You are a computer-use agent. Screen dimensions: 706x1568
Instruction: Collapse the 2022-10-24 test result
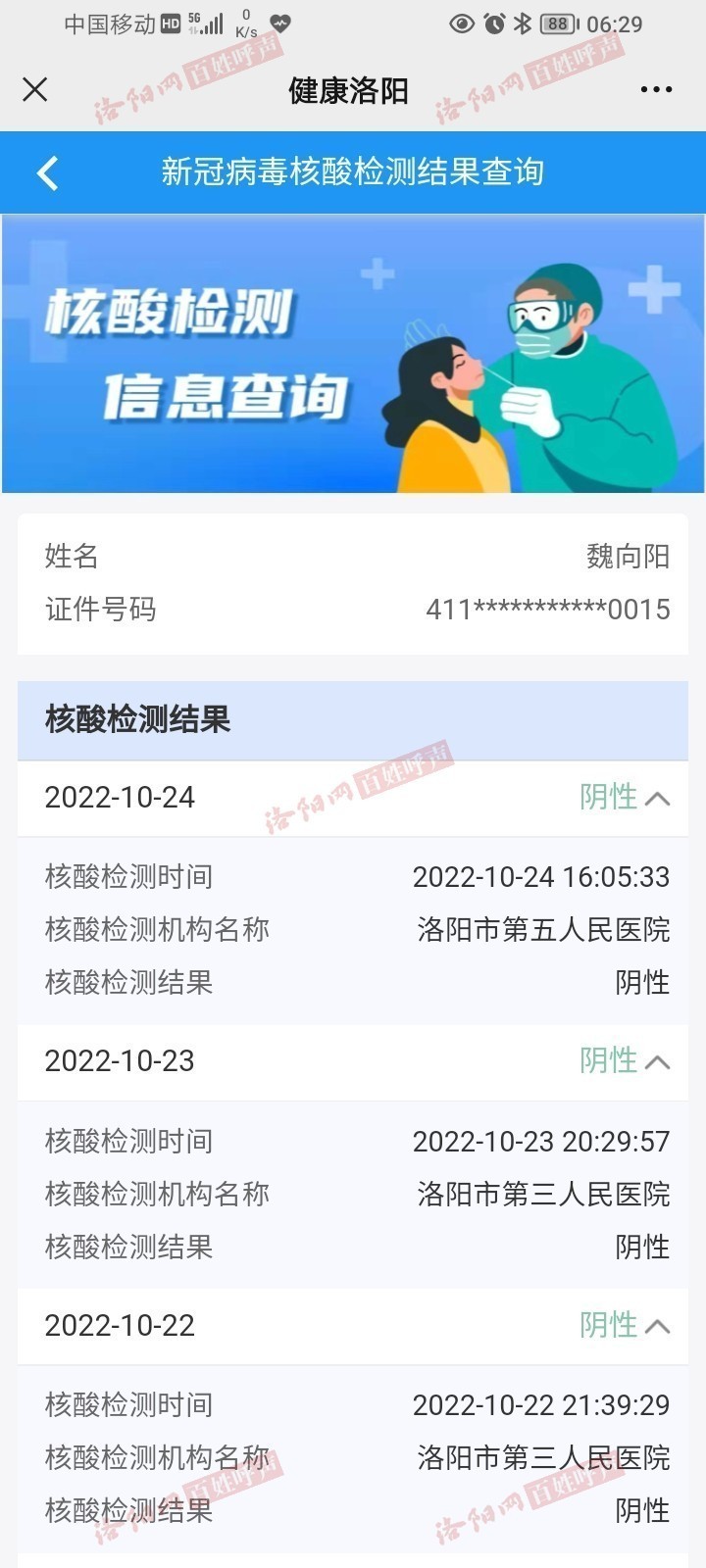657,799
